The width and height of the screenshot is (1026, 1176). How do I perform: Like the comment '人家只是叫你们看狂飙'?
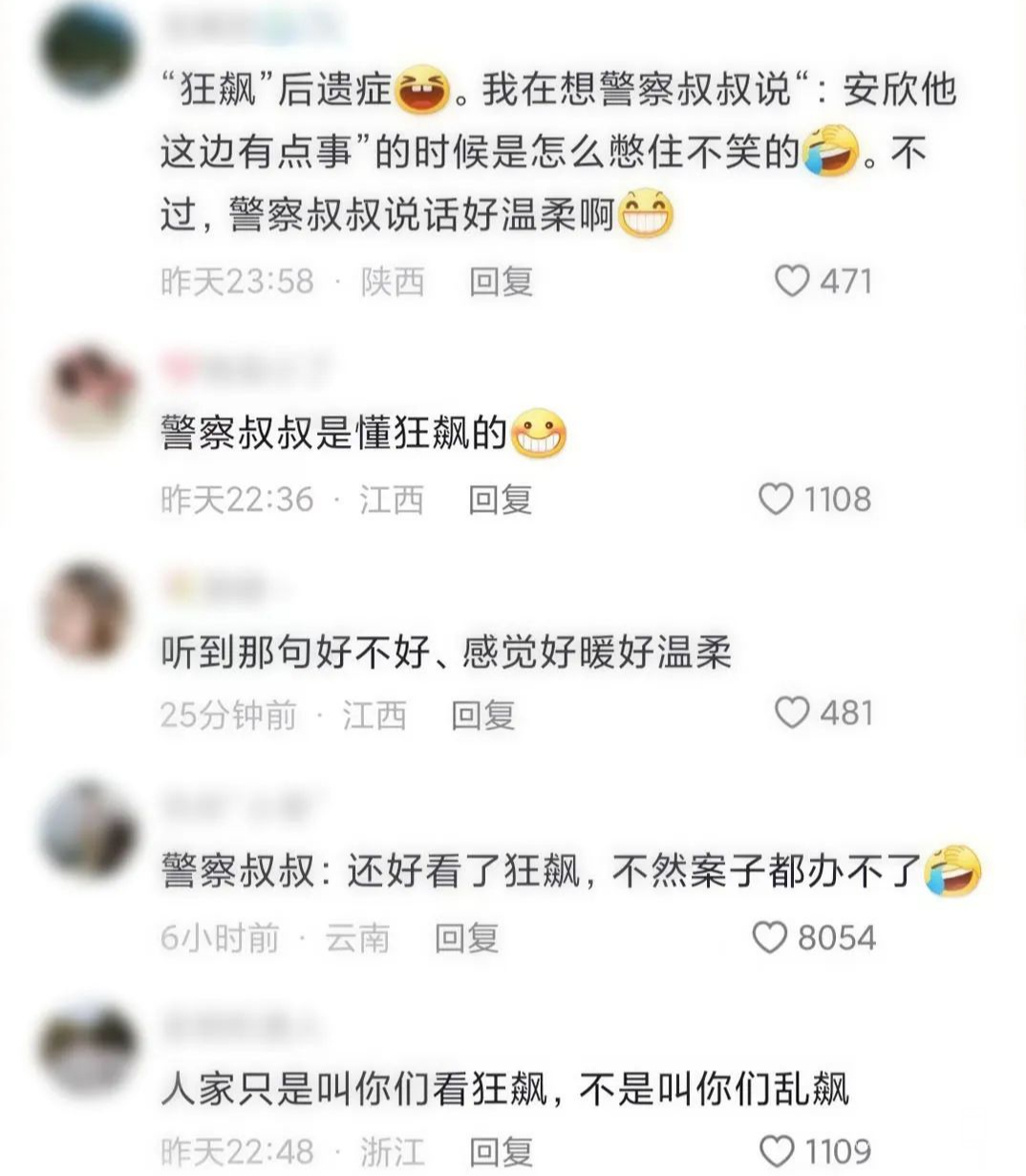click(x=776, y=1150)
